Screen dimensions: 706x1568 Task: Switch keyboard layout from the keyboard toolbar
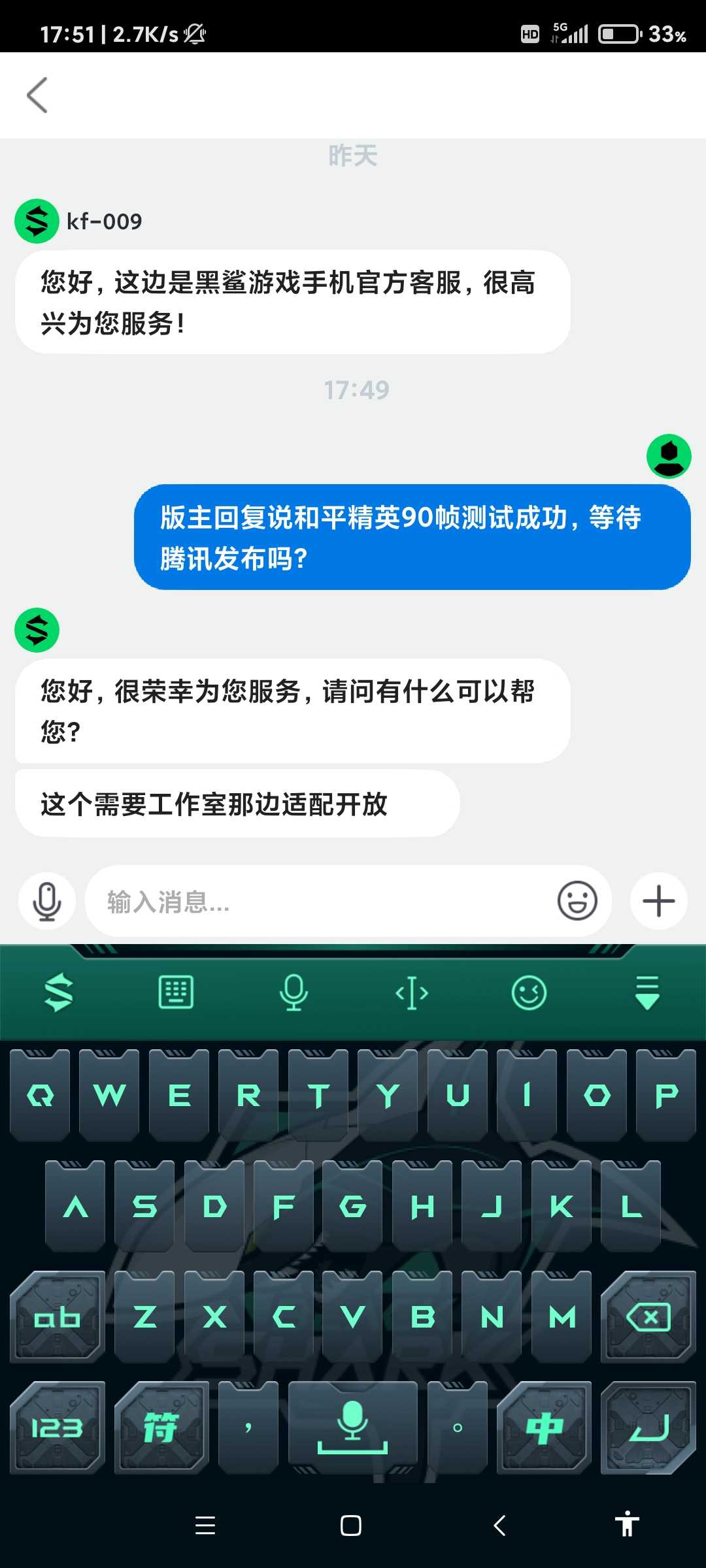(176, 992)
